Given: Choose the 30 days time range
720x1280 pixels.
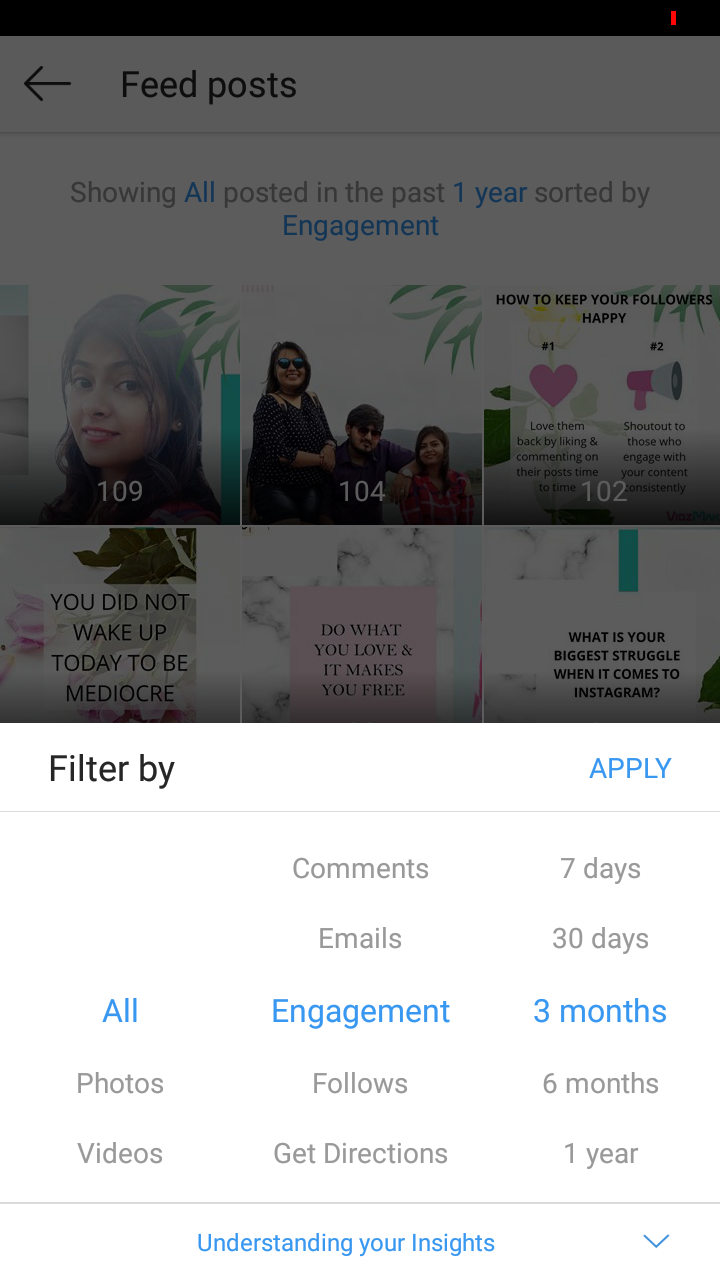Looking at the screenshot, I should click(x=600, y=938).
